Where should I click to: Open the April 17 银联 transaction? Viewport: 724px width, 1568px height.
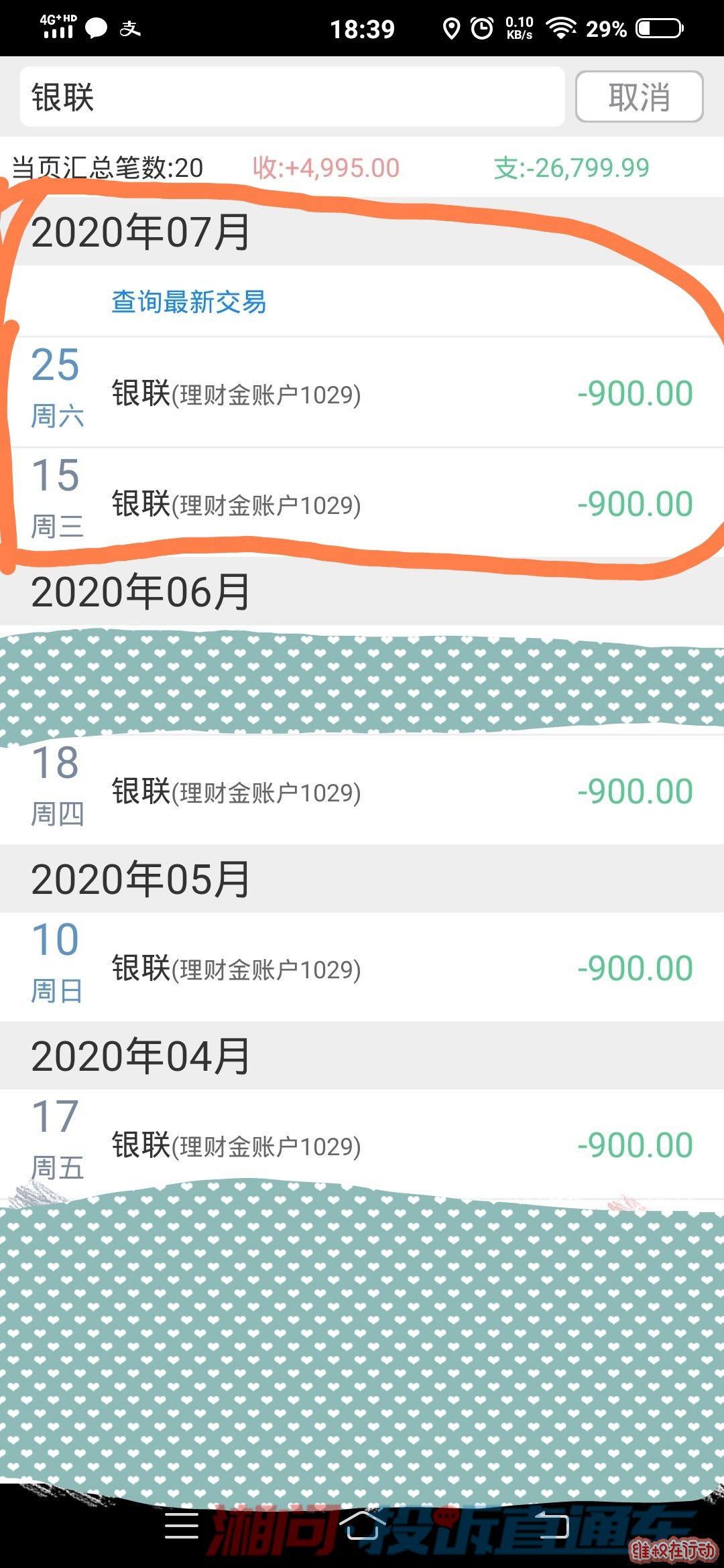coord(362,1145)
